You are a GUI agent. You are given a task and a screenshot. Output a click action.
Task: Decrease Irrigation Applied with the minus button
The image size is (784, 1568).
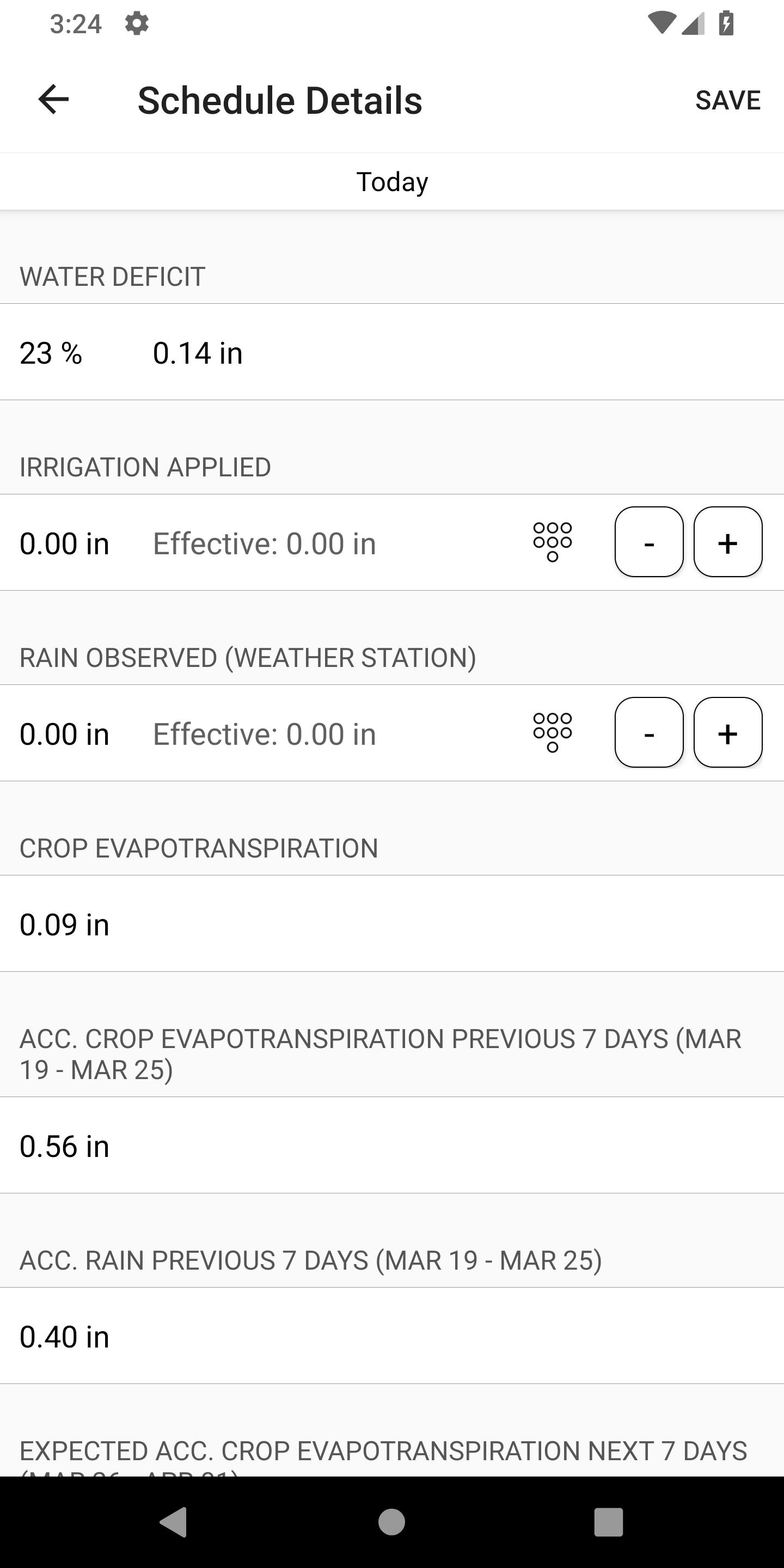tap(649, 542)
